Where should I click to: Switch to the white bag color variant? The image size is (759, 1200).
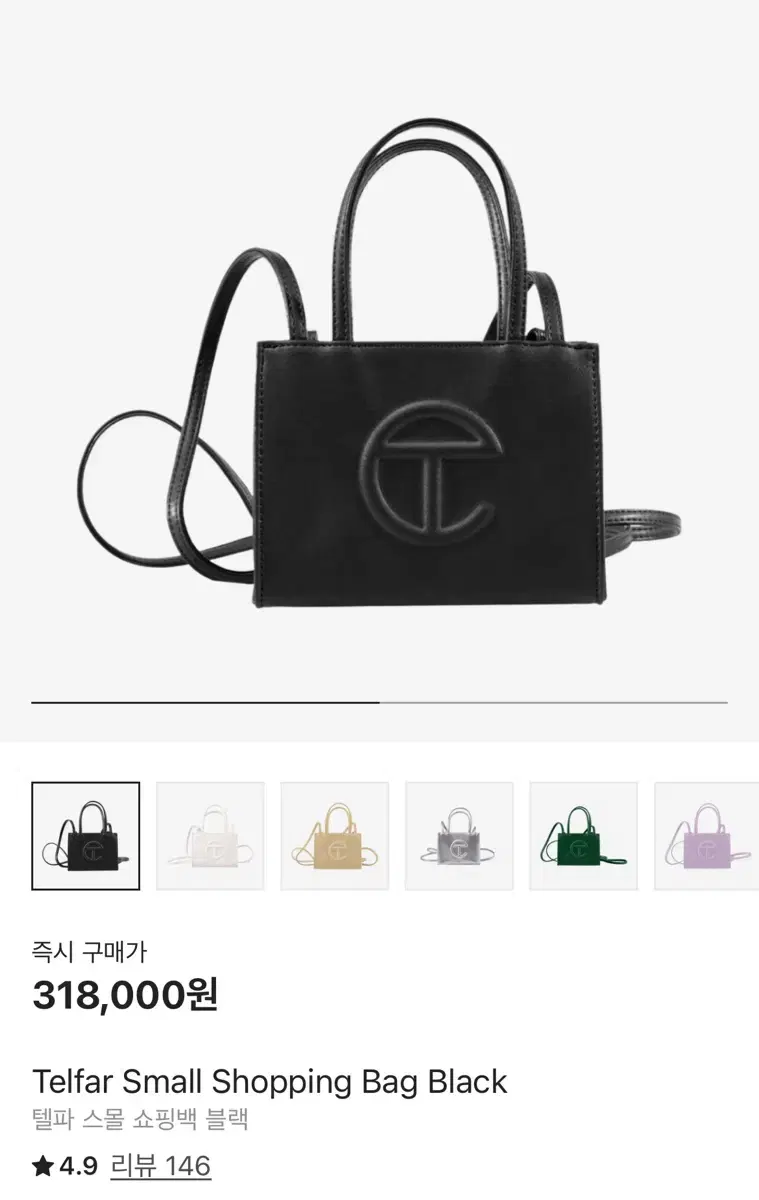coord(211,834)
